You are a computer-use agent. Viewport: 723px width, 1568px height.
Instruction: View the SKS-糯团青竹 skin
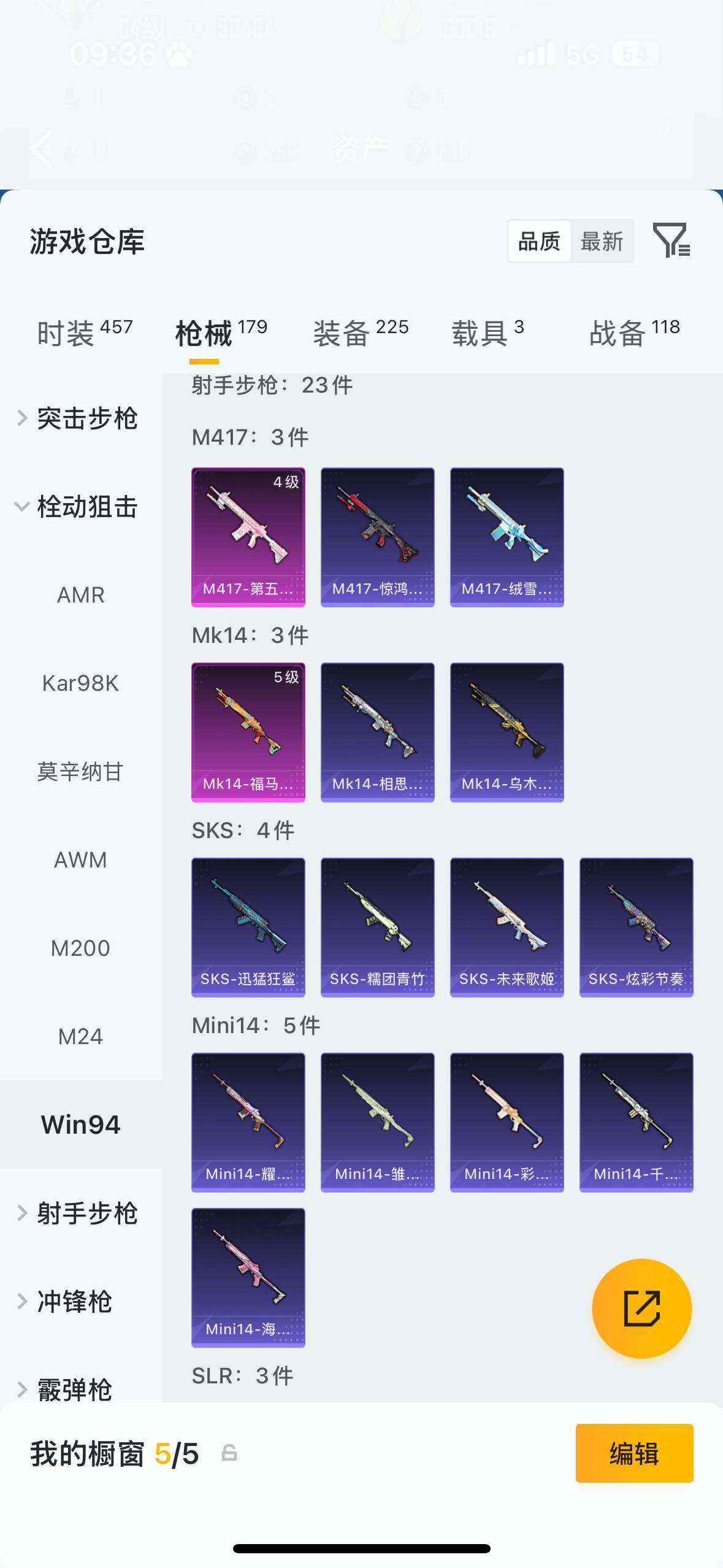coord(377,926)
